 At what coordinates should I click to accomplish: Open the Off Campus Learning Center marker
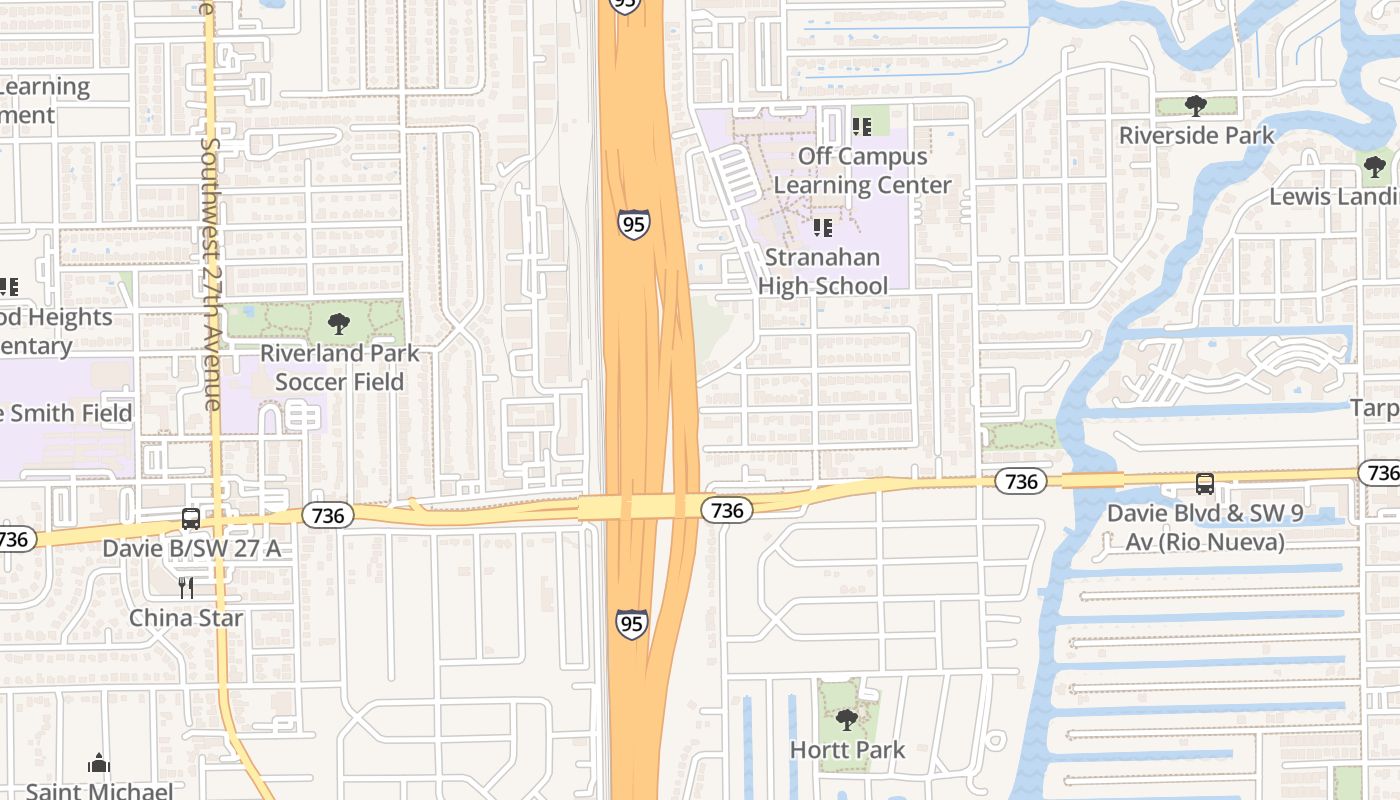[x=862, y=127]
